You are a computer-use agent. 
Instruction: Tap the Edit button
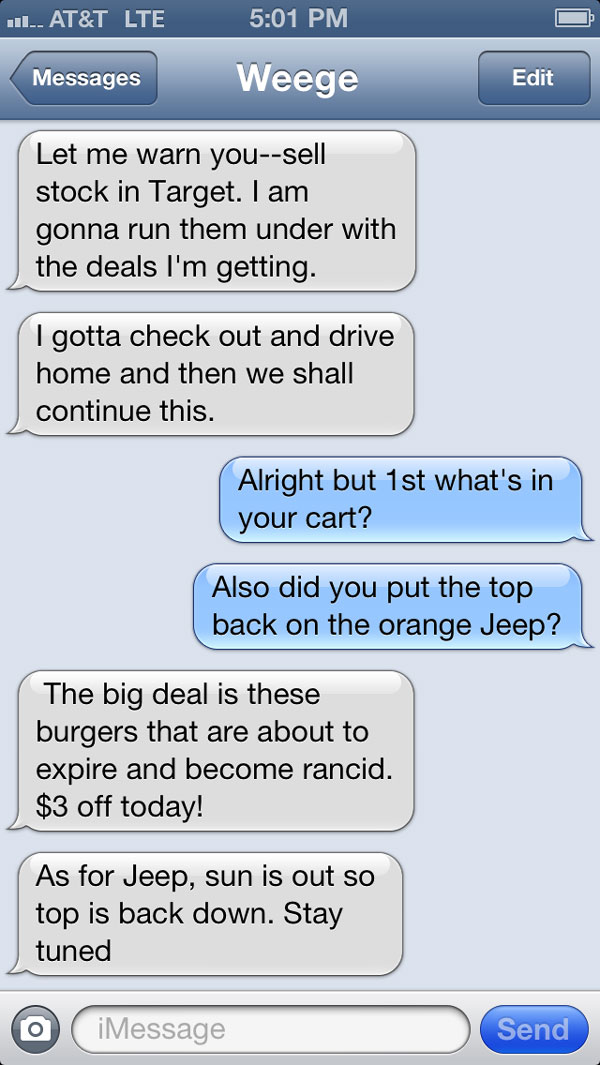click(x=533, y=78)
